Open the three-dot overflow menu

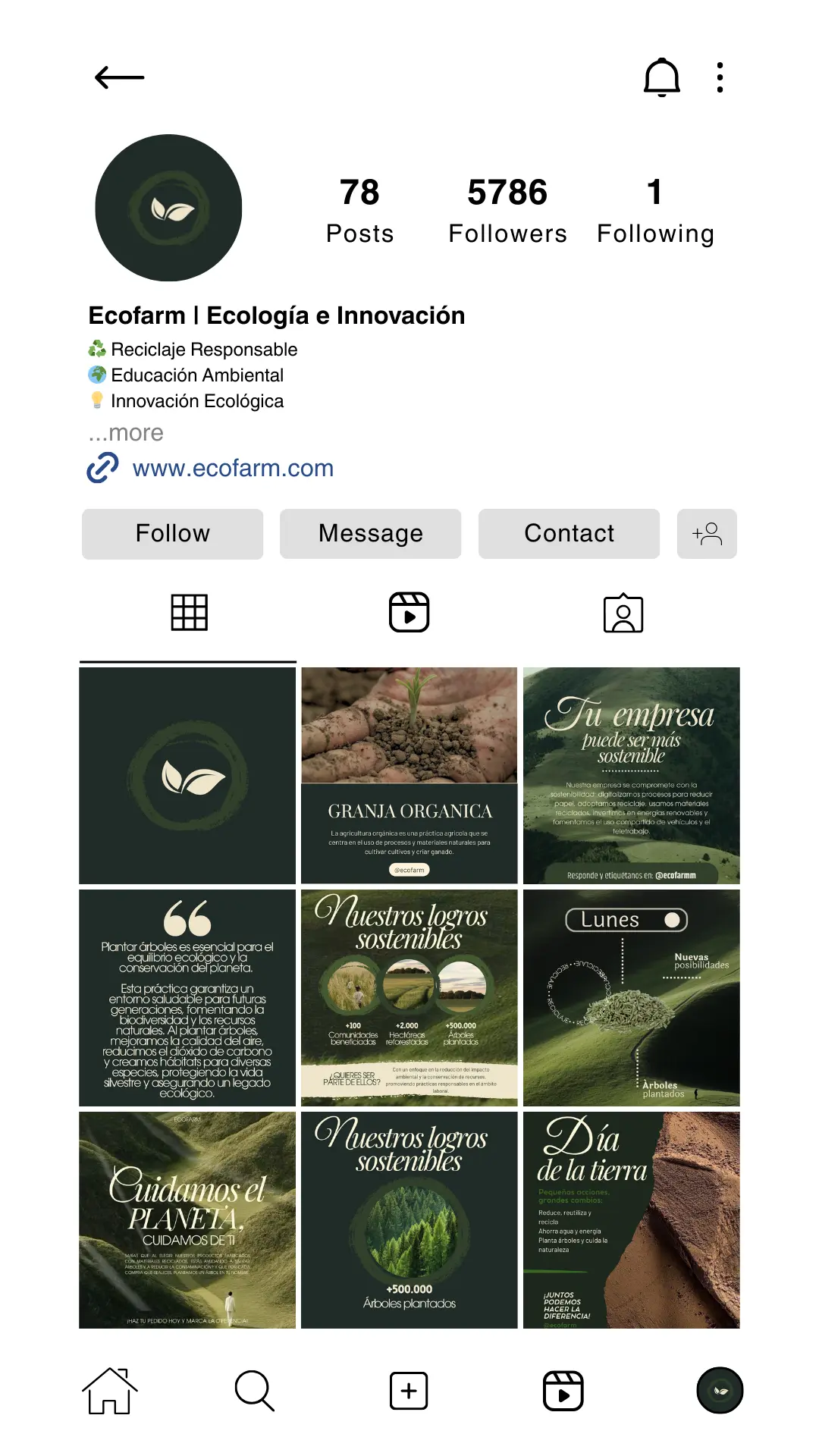(x=720, y=77)
